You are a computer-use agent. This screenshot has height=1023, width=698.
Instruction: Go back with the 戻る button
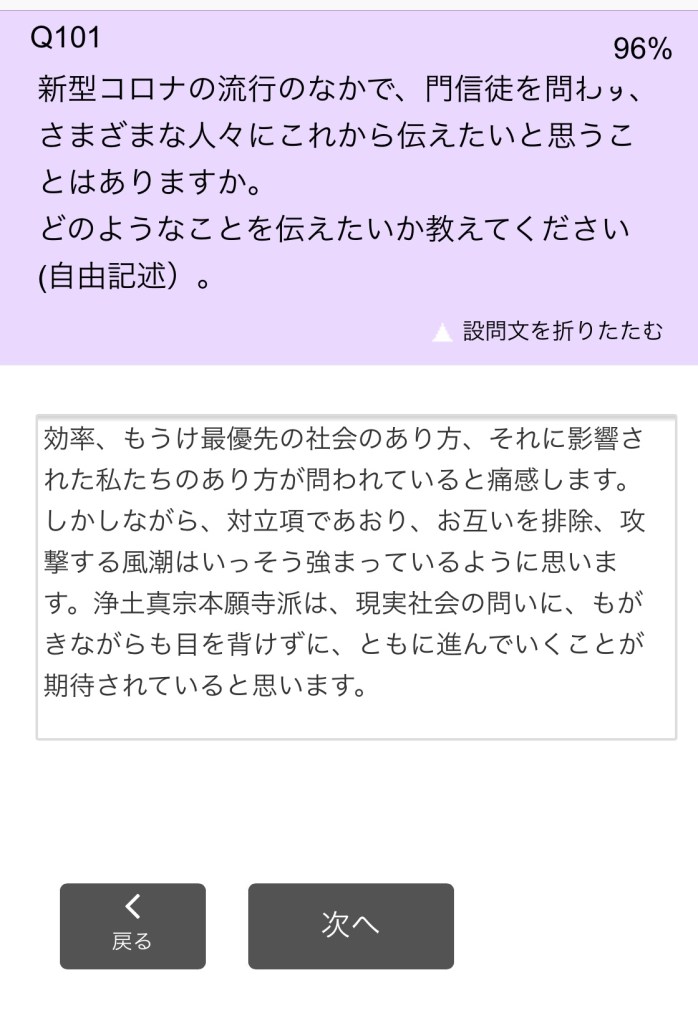click(x=132, y=925)
